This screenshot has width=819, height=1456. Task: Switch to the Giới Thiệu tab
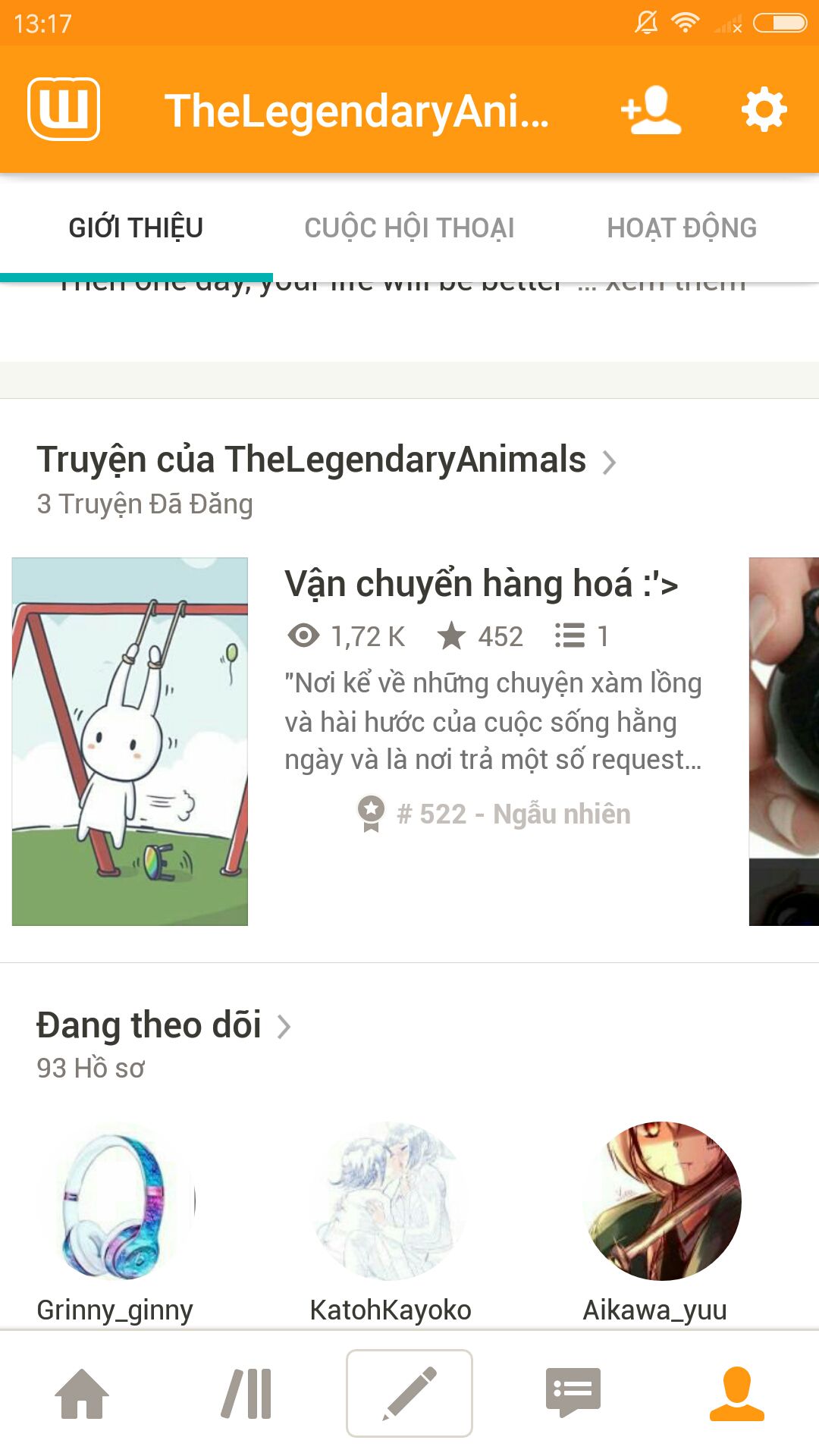click(x=136, y=227)
